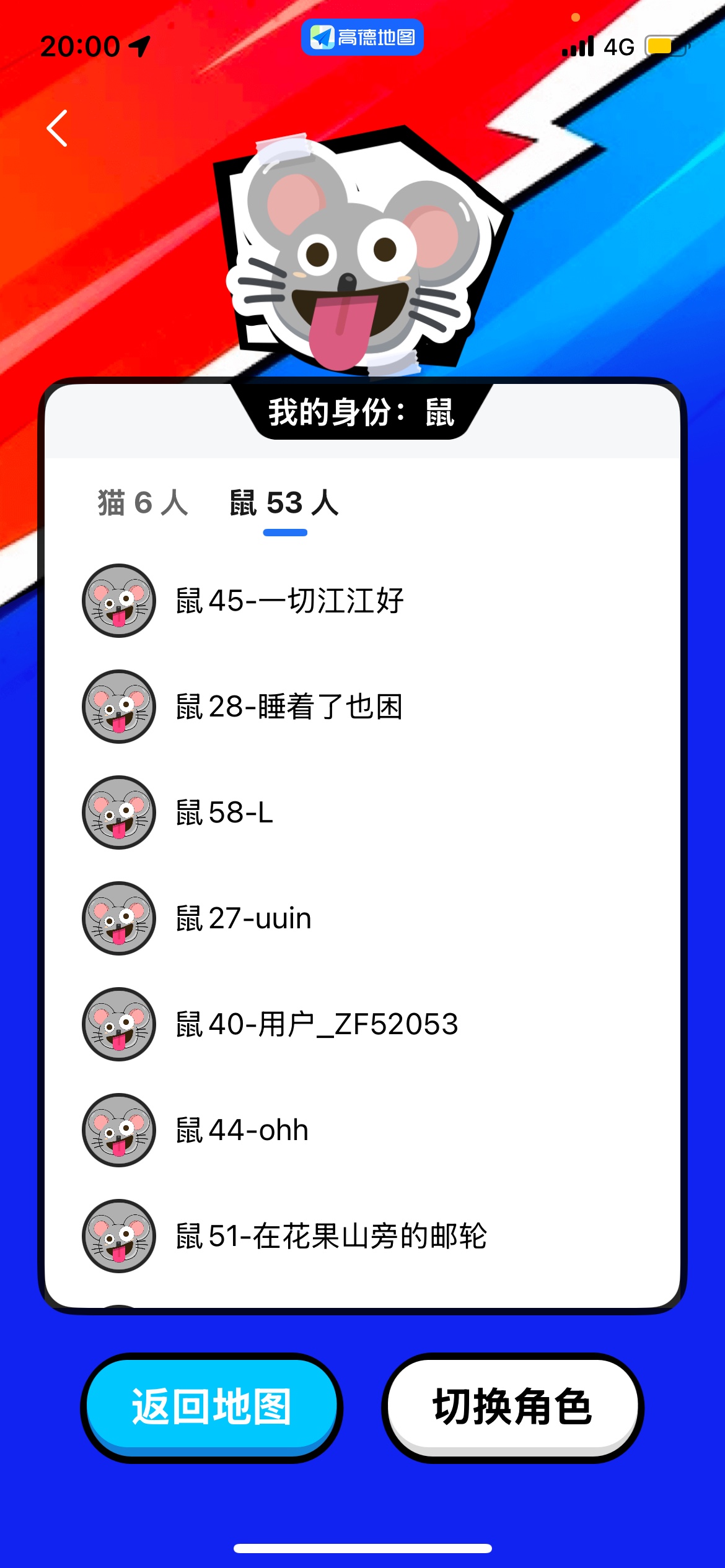The image size is (725, 1568).
Task: Open player 鼠 28-睡着了也困
Action: (x=289, y=707)
